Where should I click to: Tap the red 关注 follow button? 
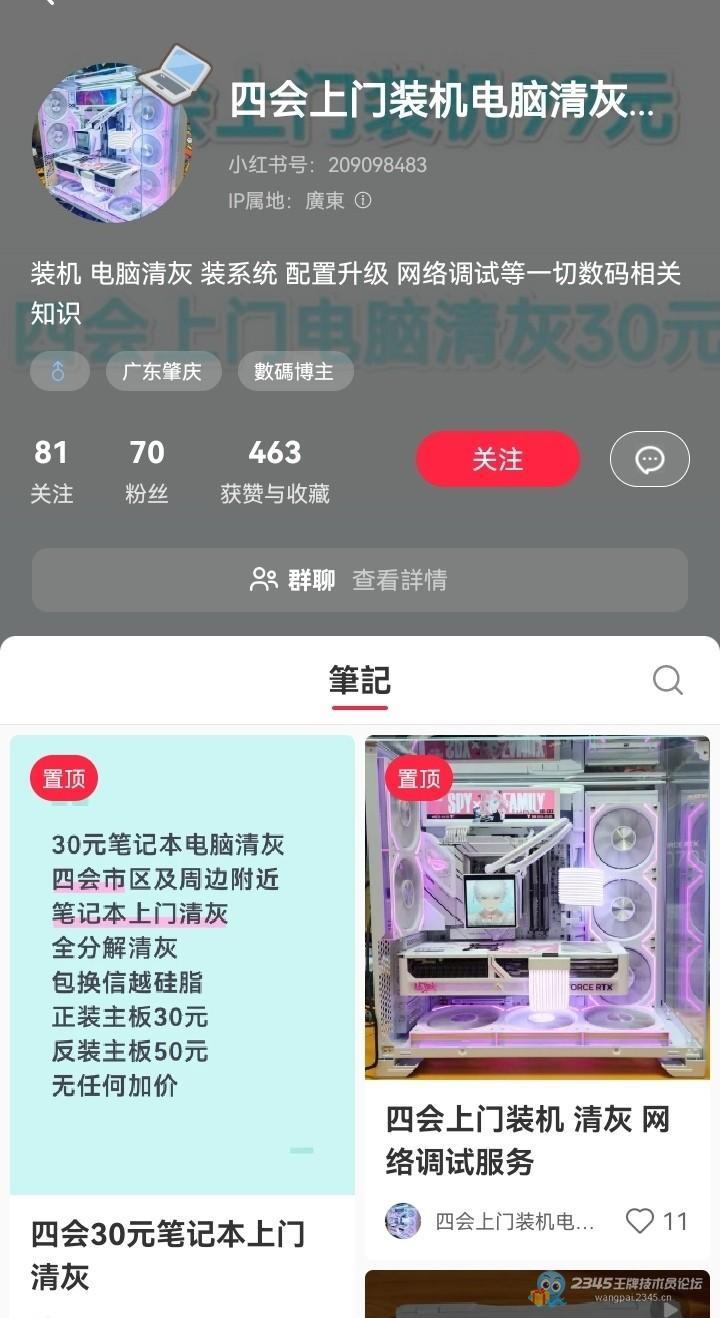[x=497, y=459]
